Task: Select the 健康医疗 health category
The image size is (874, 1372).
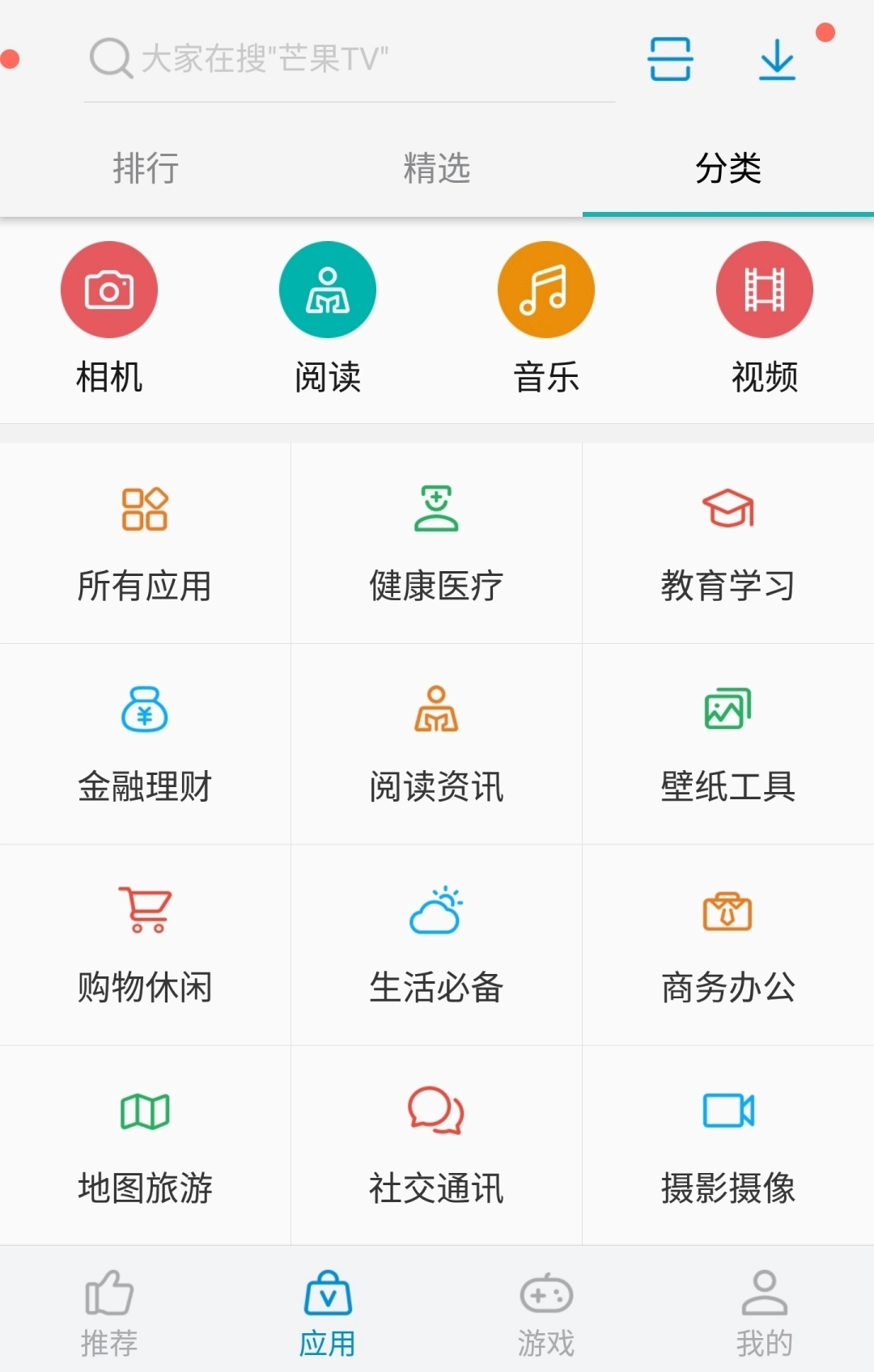Action: click(x=436, y=542)
